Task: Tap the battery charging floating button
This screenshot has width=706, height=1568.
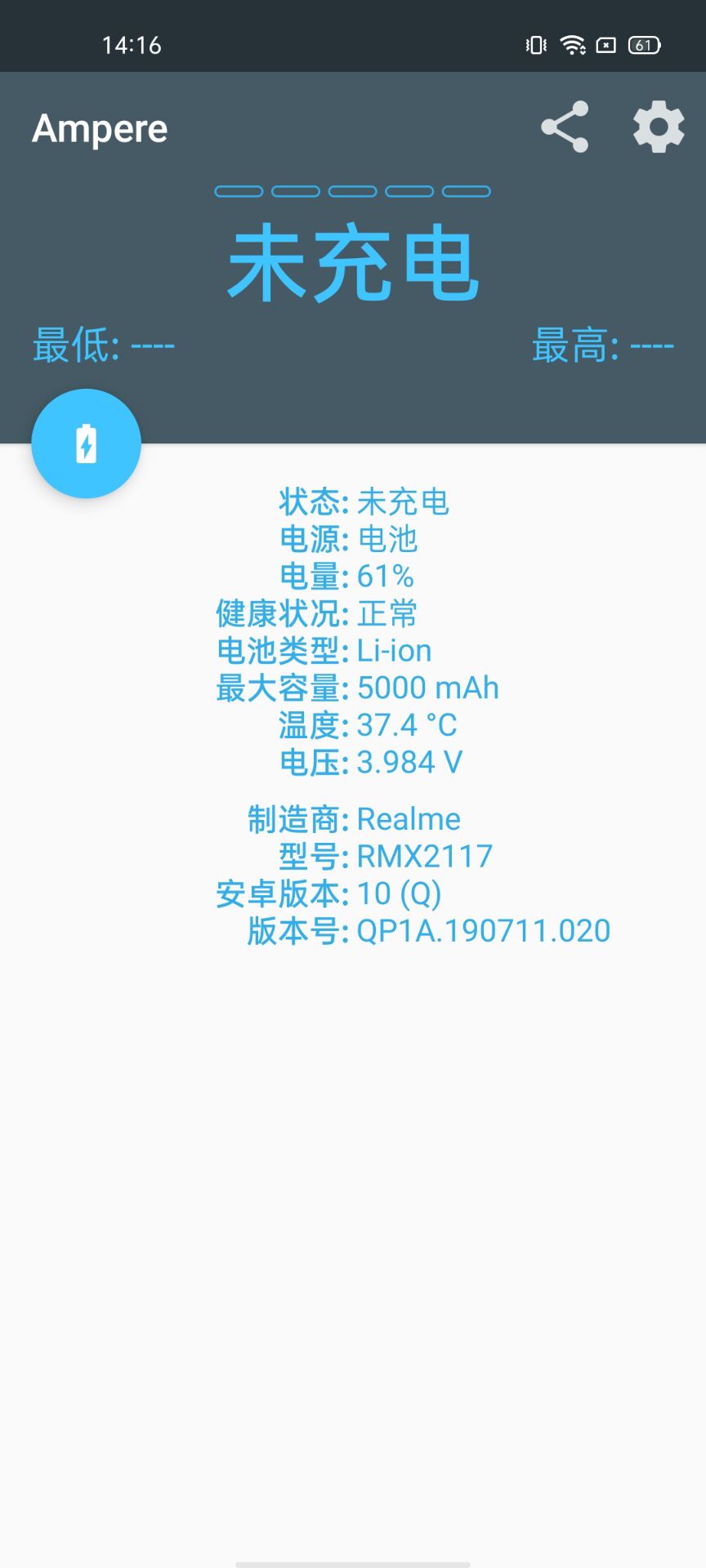Action: pos(87,443)
